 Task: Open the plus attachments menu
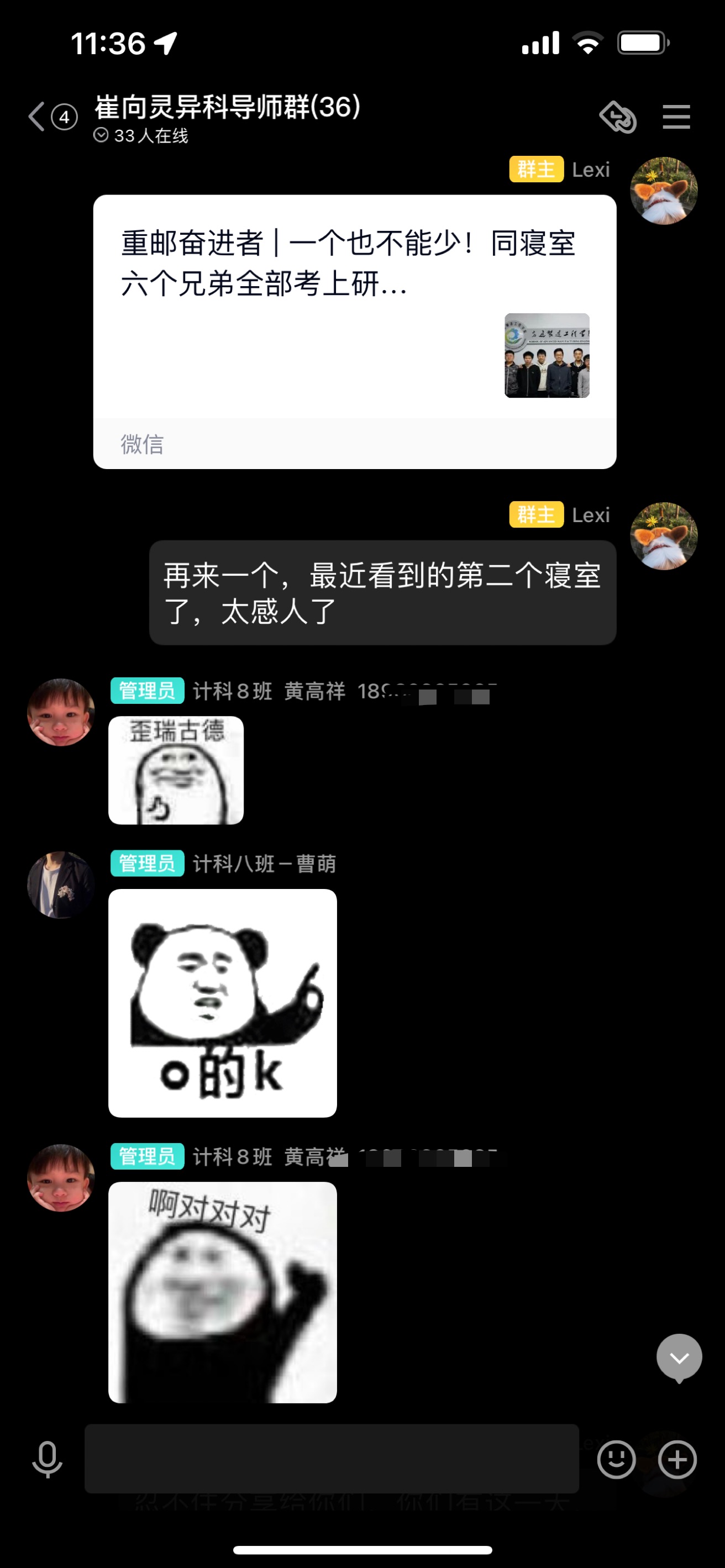[677, 1459]
